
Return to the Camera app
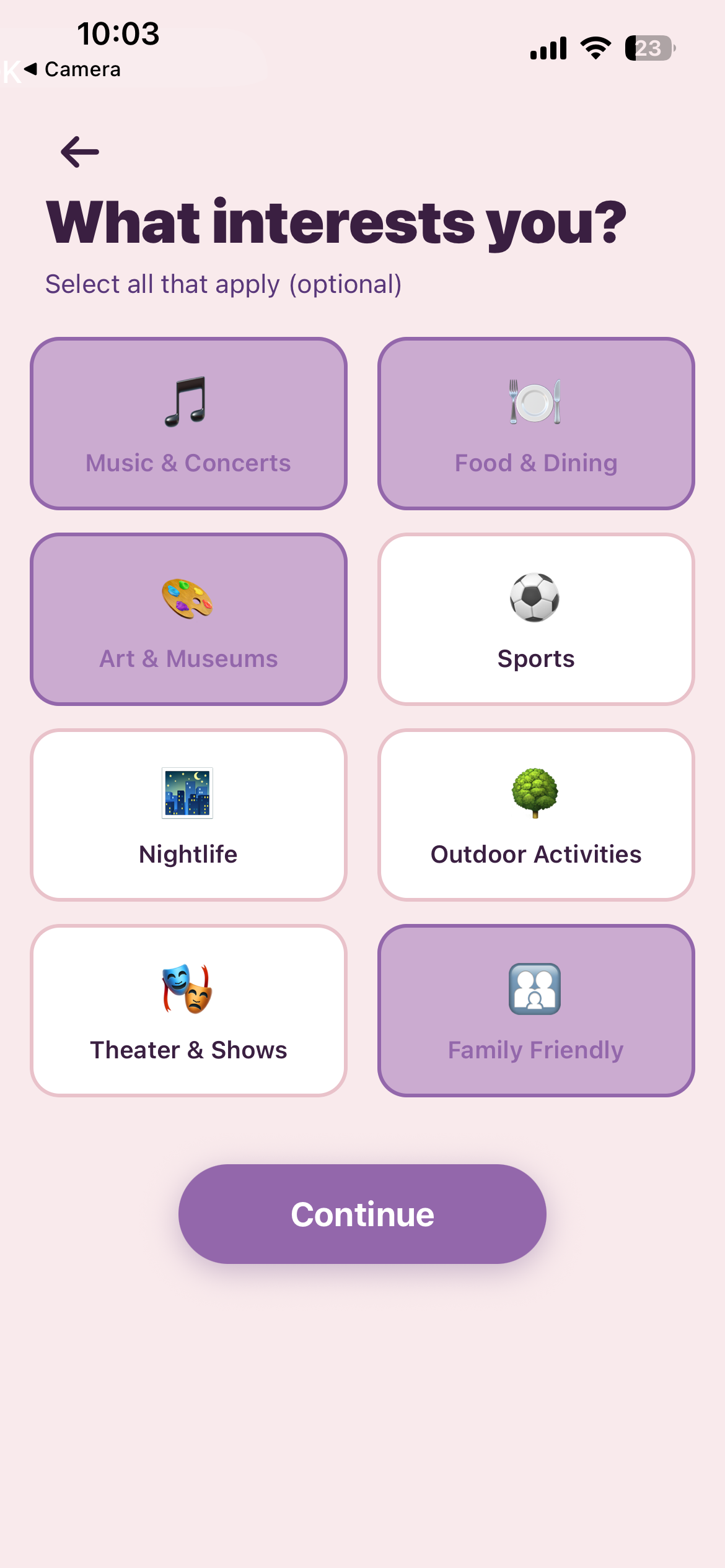(x=73, y=69)
